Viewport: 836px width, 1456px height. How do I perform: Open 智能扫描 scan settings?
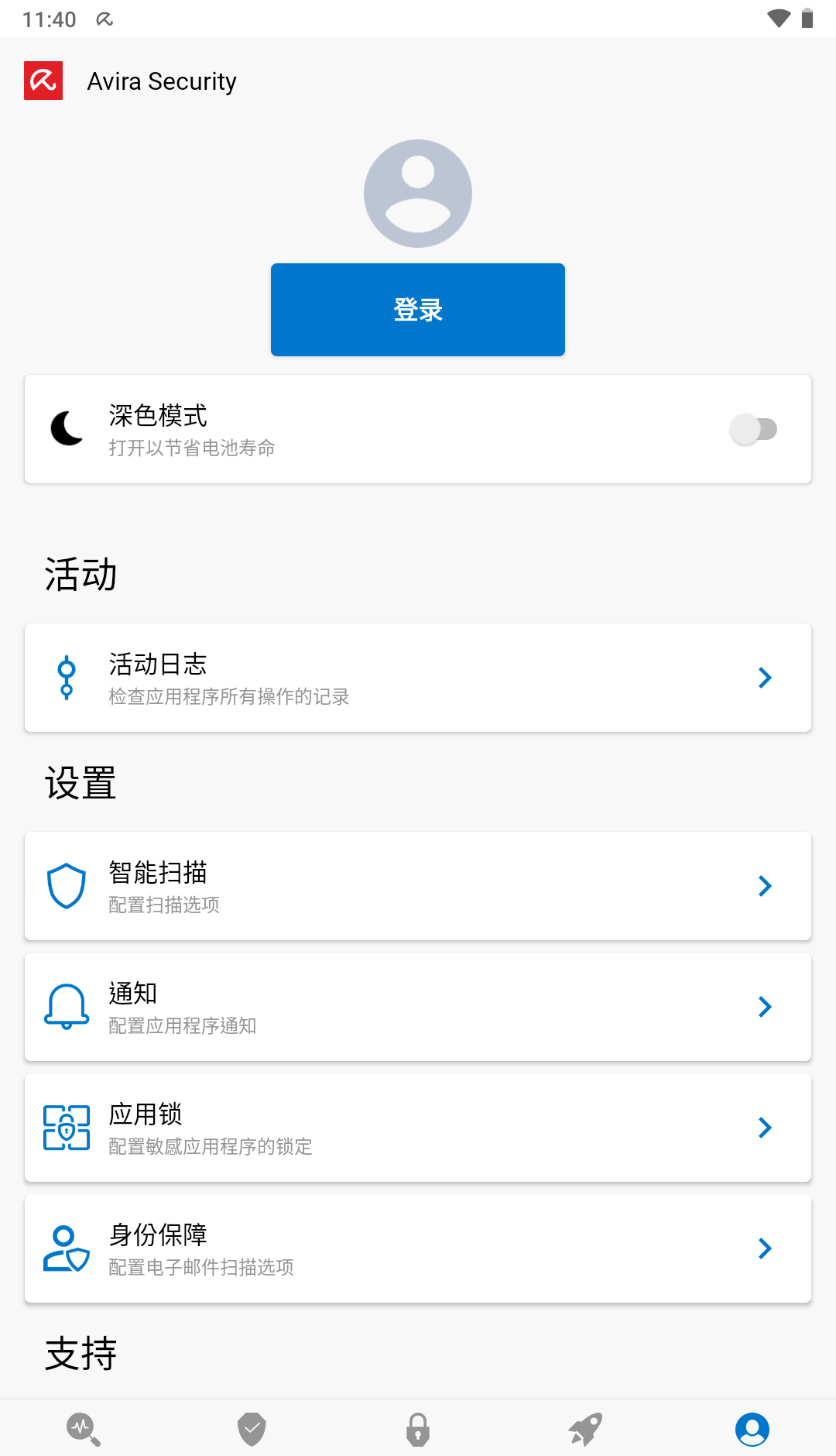[x=418, y=886]
